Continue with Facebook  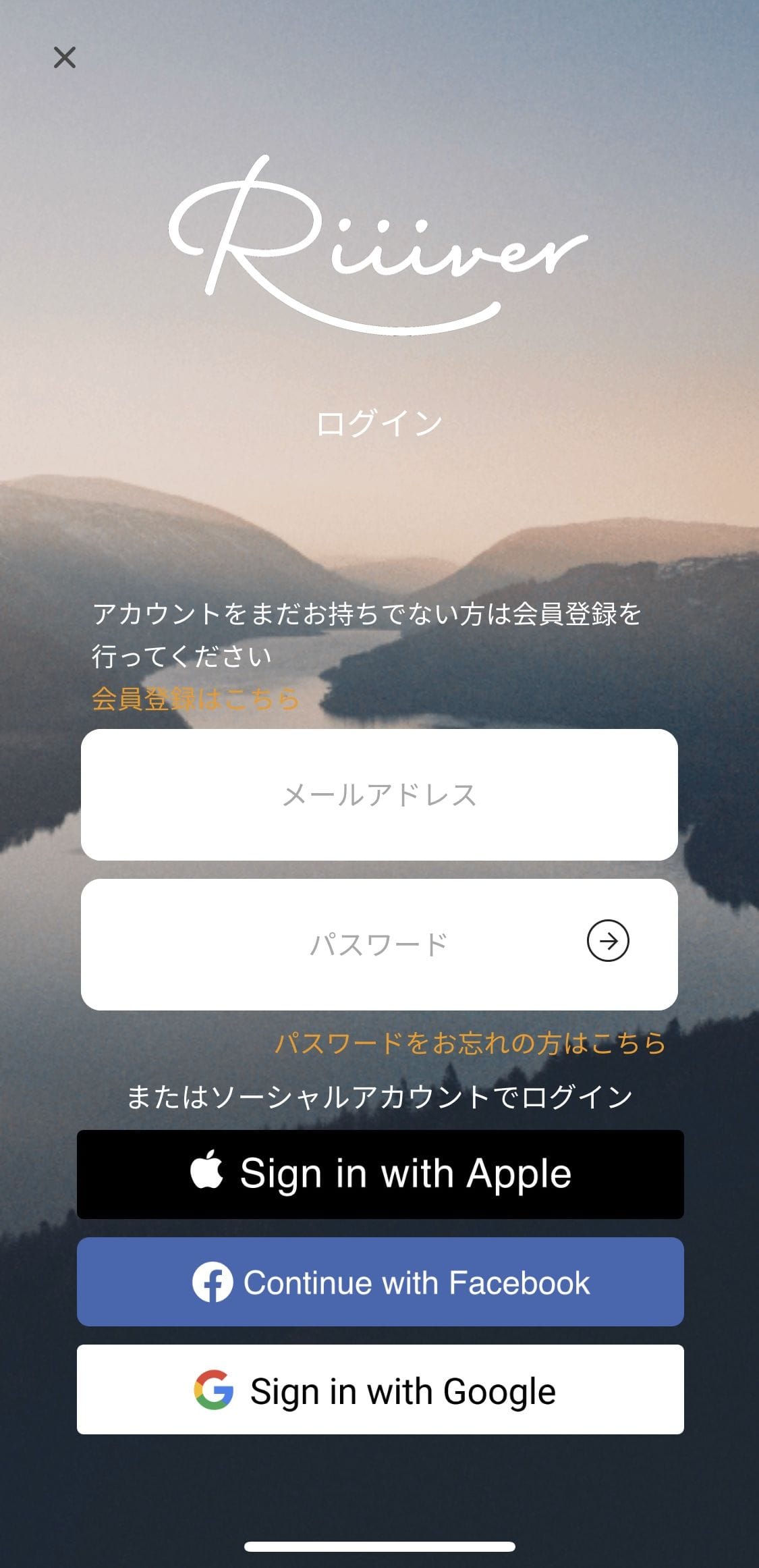click(380, 1282)
